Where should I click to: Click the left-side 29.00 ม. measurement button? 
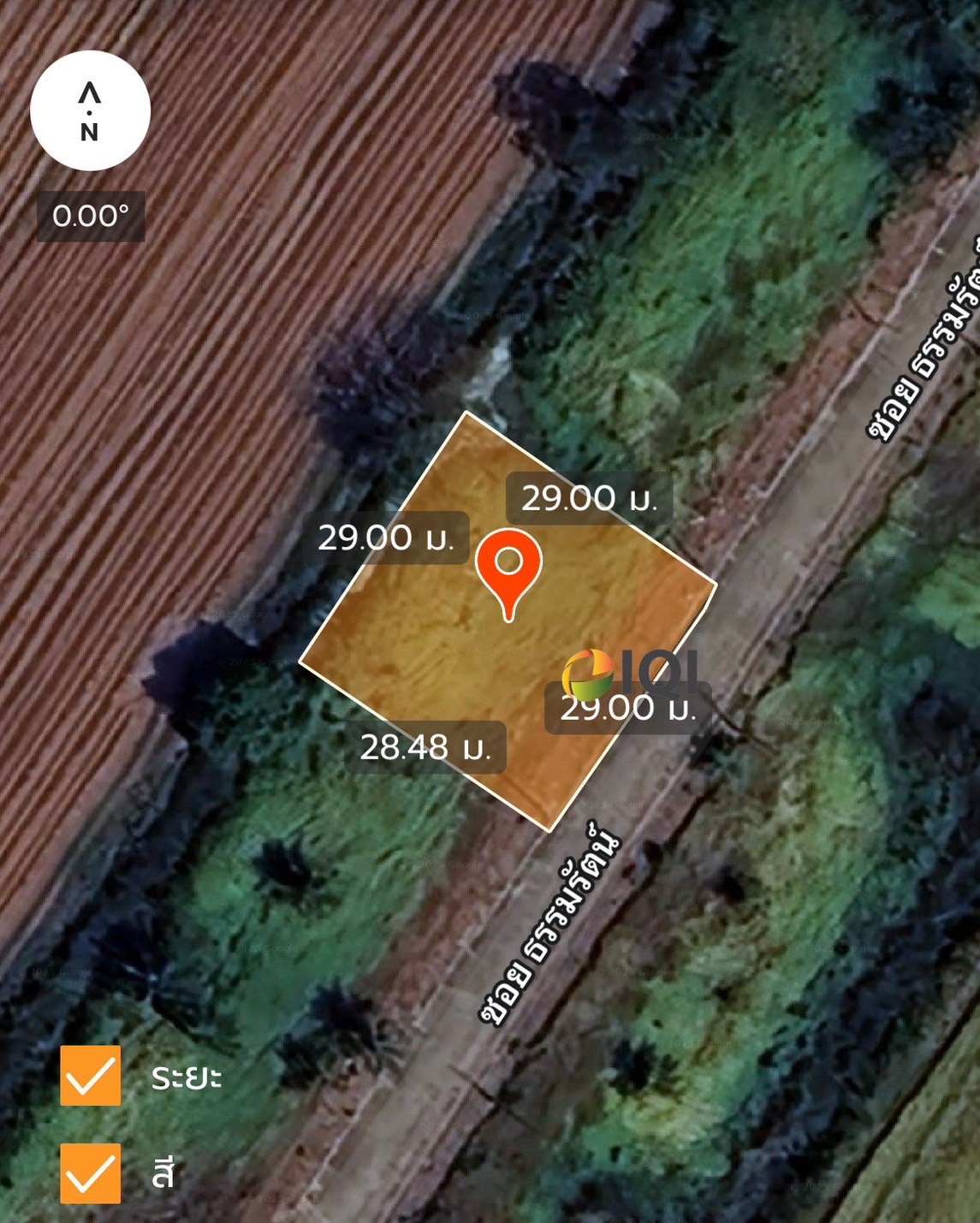coord(389,540)
